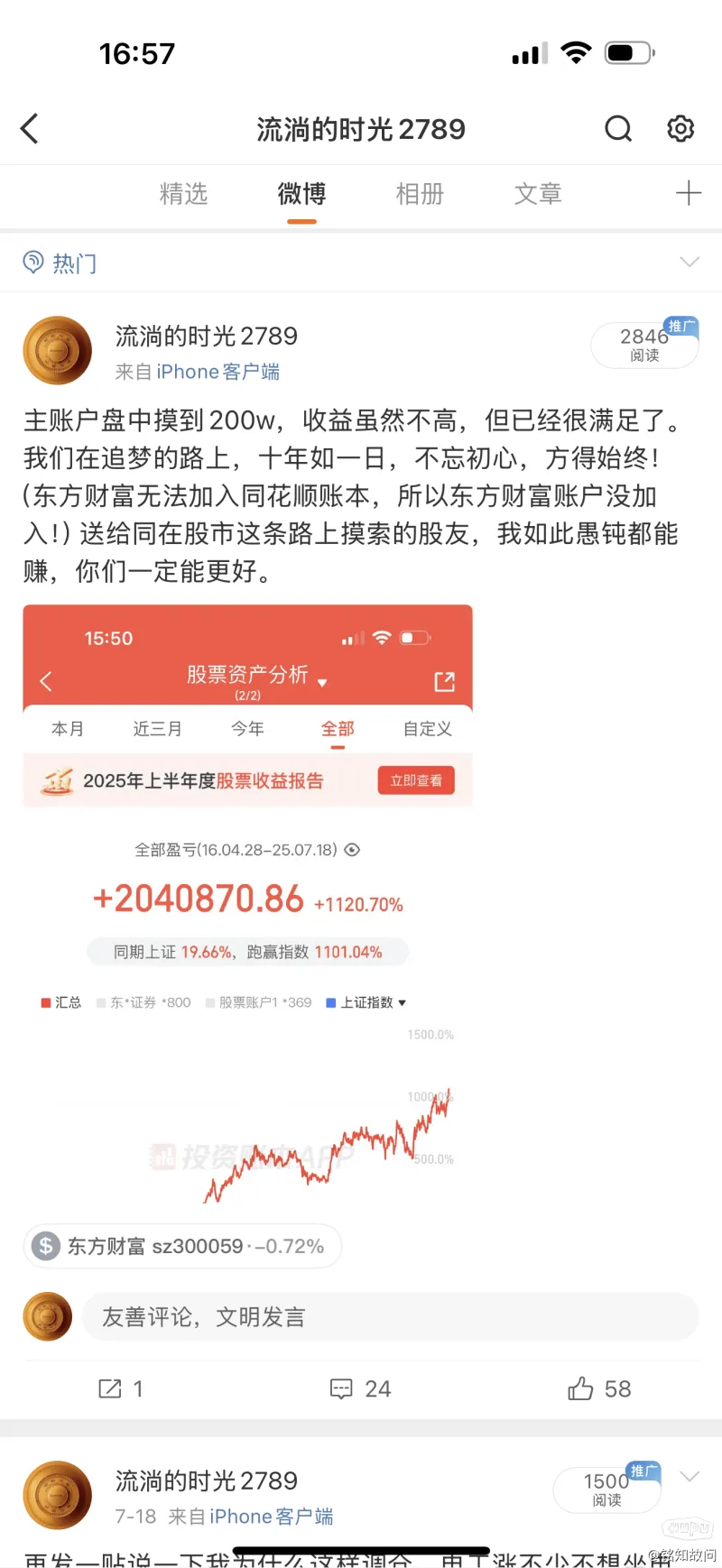Tap the plus icon beside tabs

(x=688, y=193)
